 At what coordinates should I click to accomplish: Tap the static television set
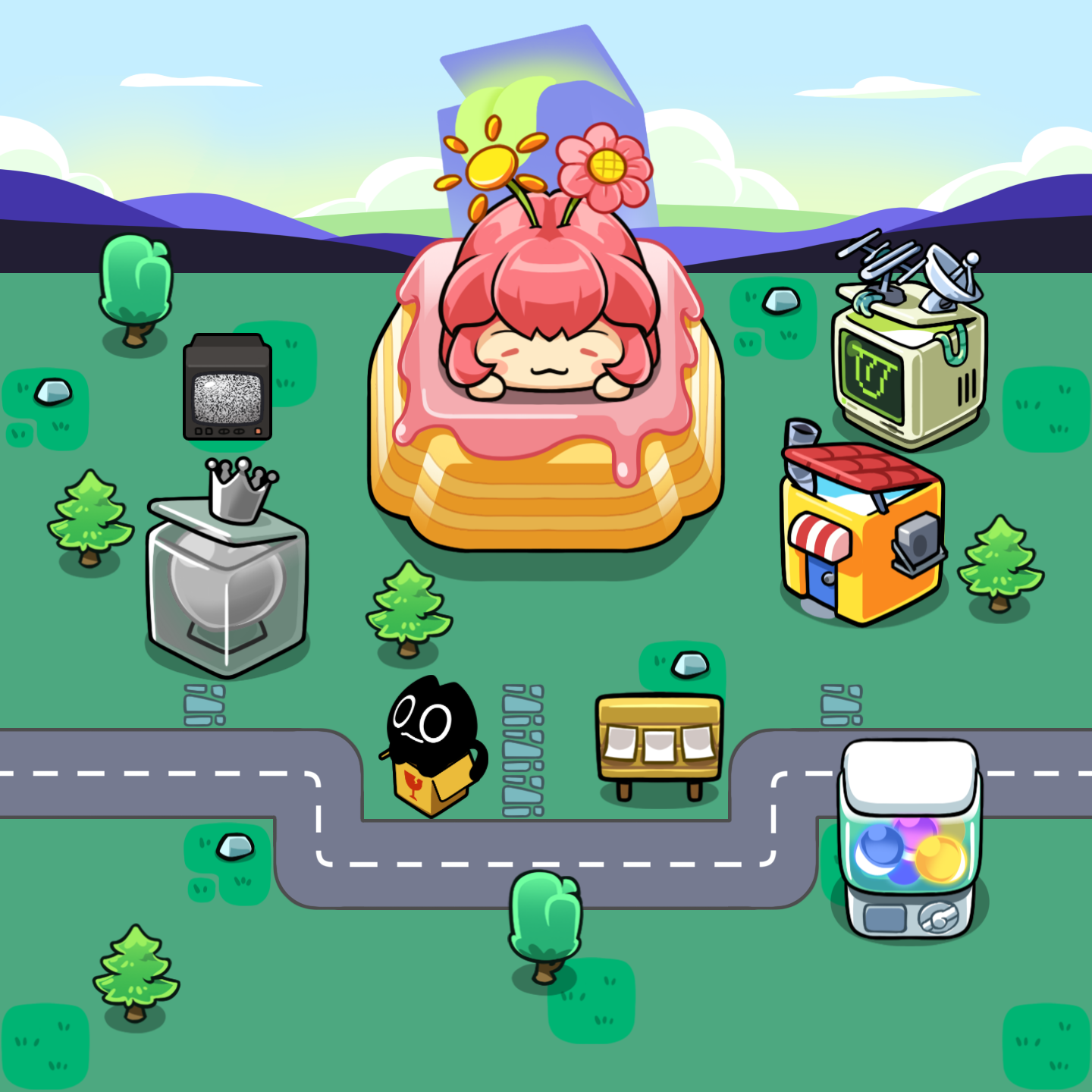point(227,388)
